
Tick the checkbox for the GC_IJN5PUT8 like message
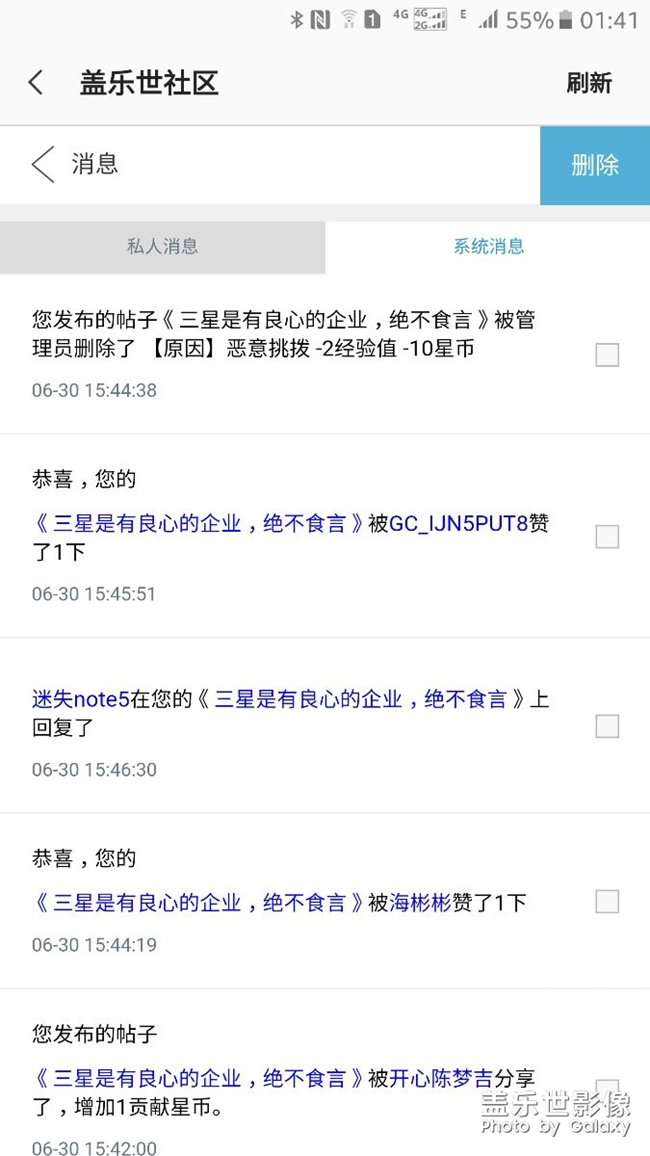607,537
